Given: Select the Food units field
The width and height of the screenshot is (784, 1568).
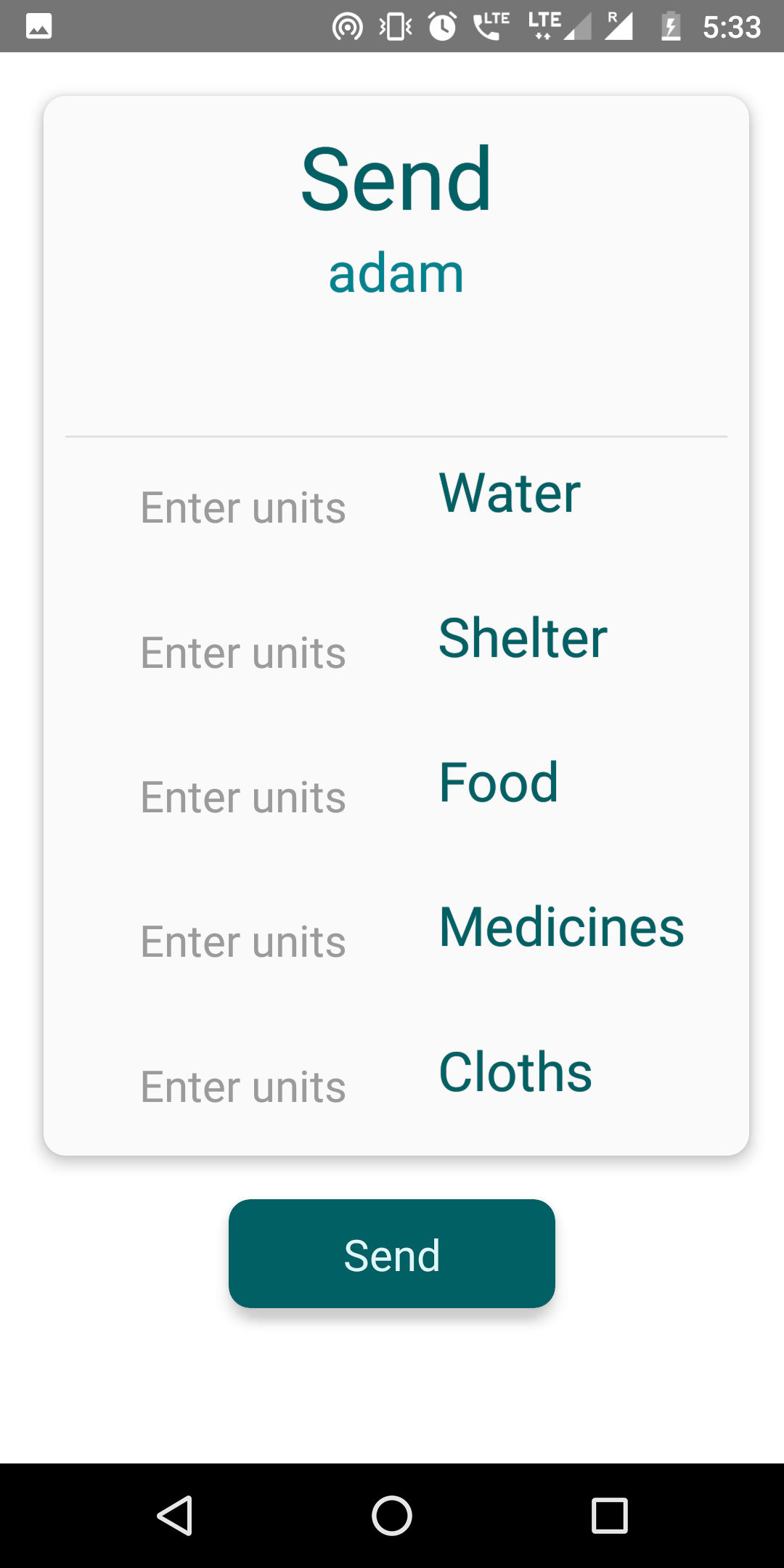Looking at the screenshot, I should click(x=243, y=797).
